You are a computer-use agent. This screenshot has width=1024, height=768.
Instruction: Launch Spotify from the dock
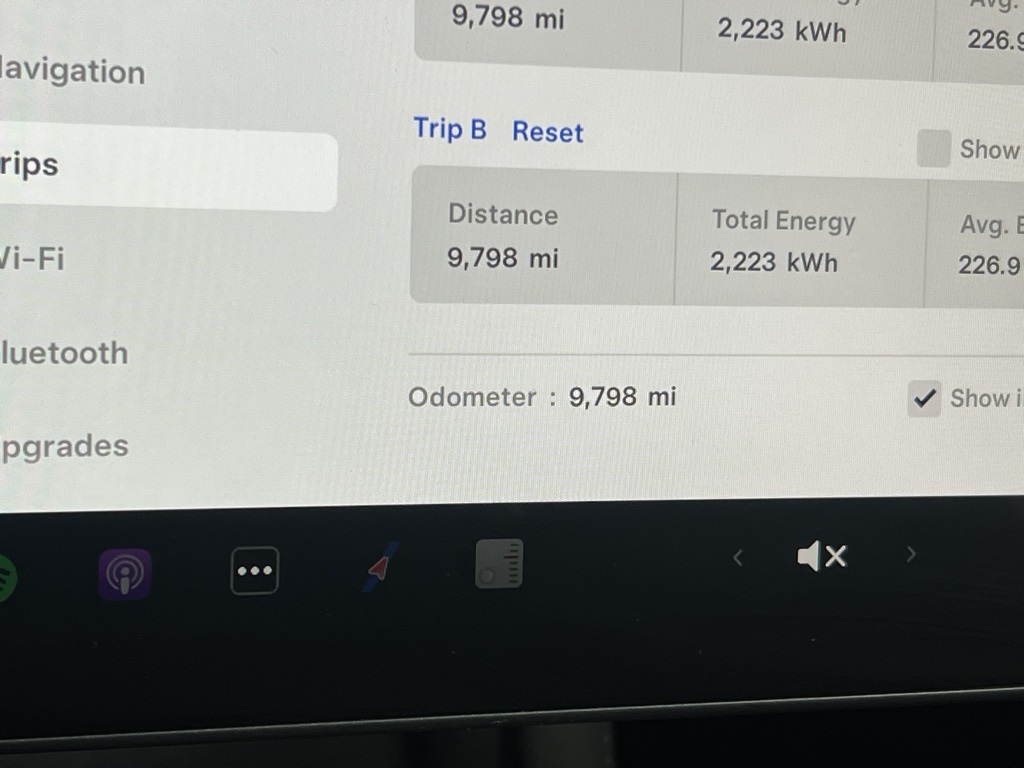pos(8,576)
